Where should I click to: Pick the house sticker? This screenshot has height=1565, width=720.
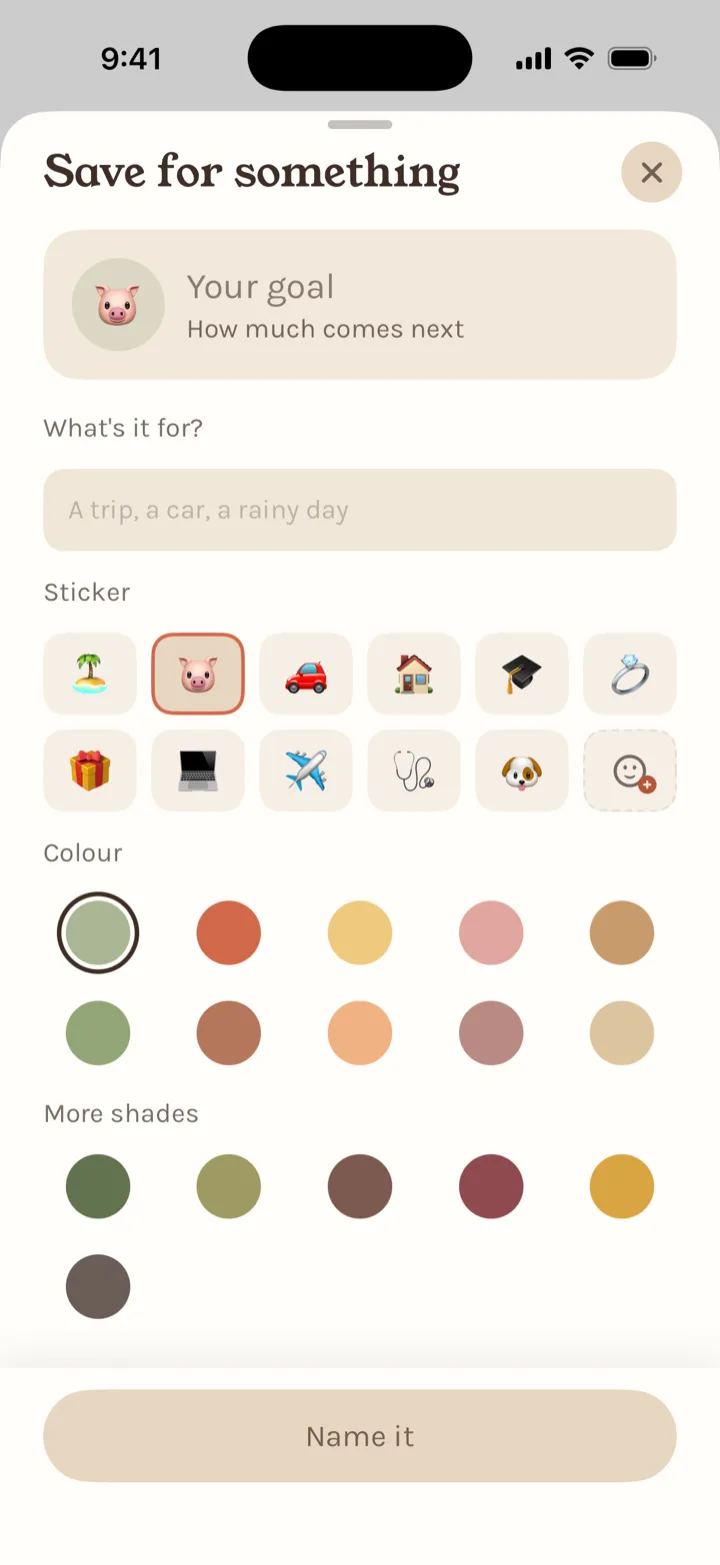[x=414, y=674]
